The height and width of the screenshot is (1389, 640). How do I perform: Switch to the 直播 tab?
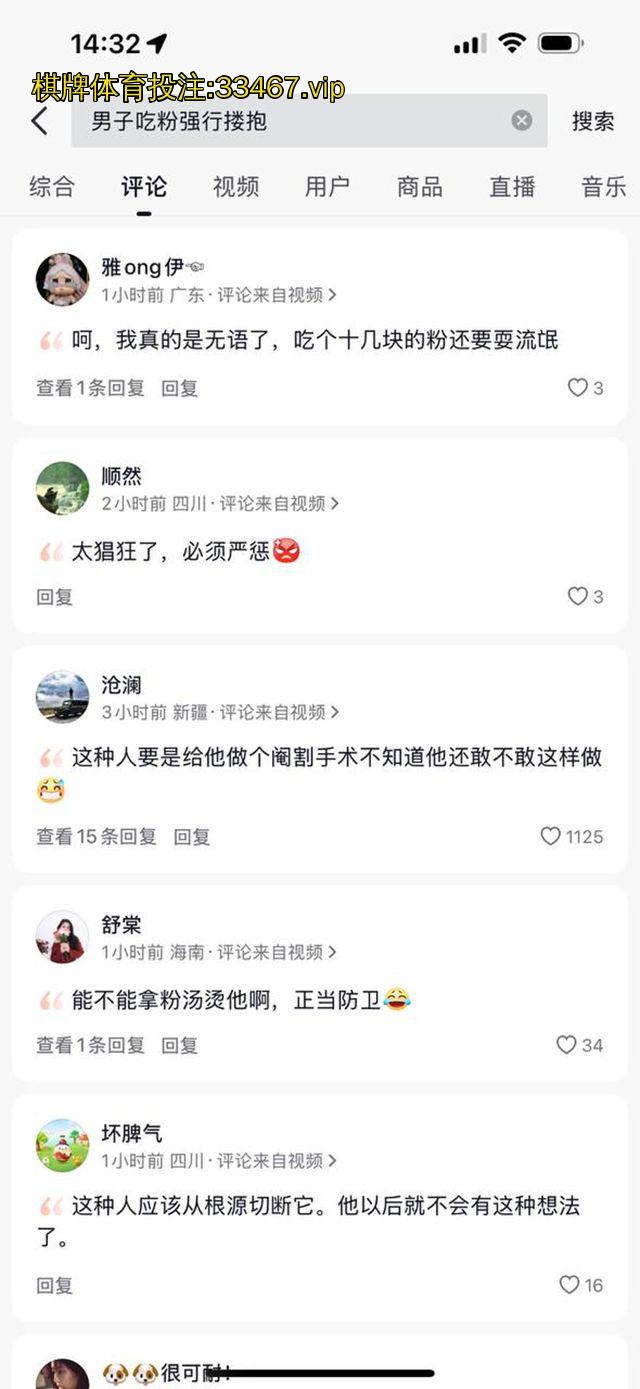pos(512,186)
